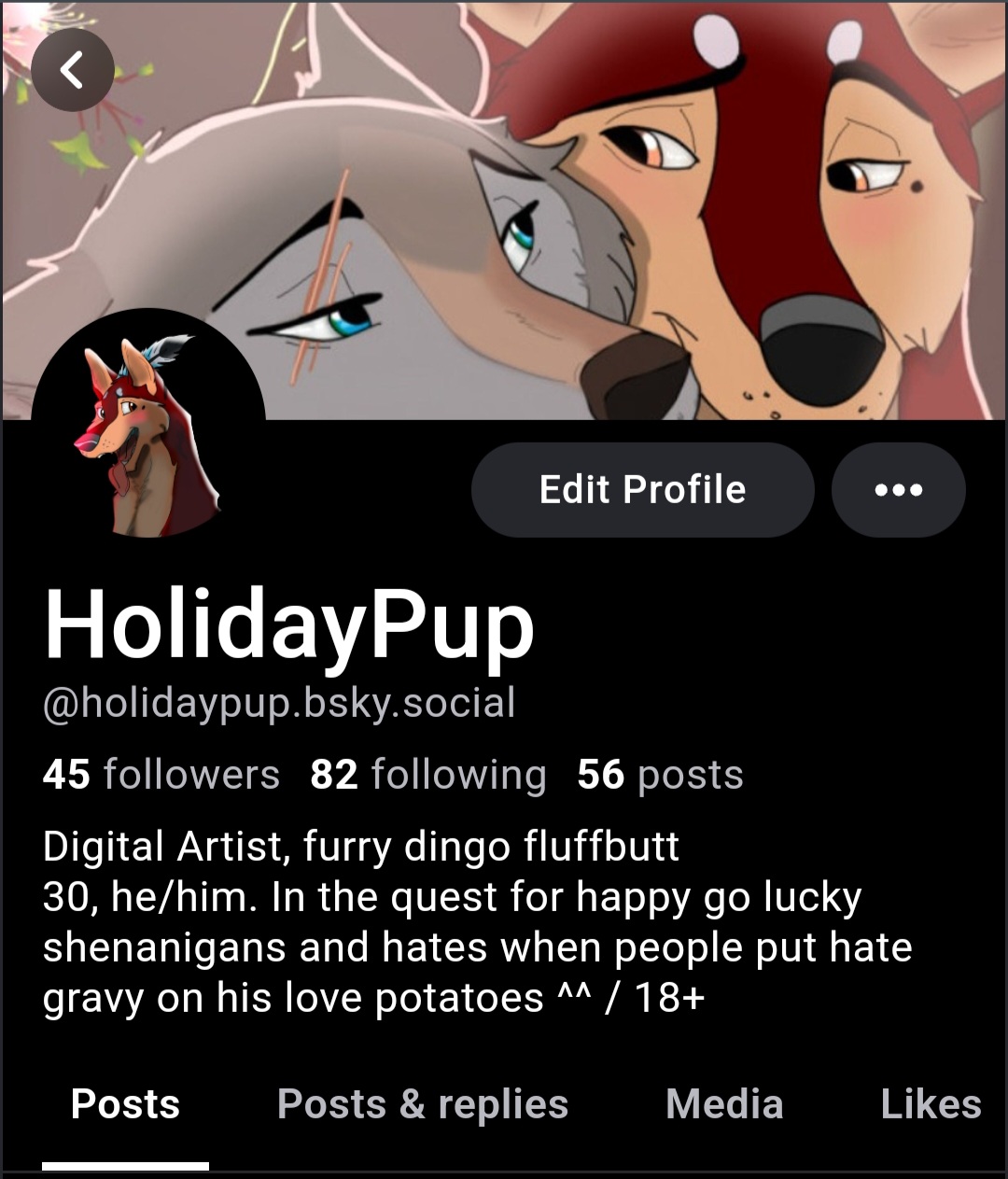Switch to the Media tab
1008x1179 pixels.
(x=724, y=1104)
